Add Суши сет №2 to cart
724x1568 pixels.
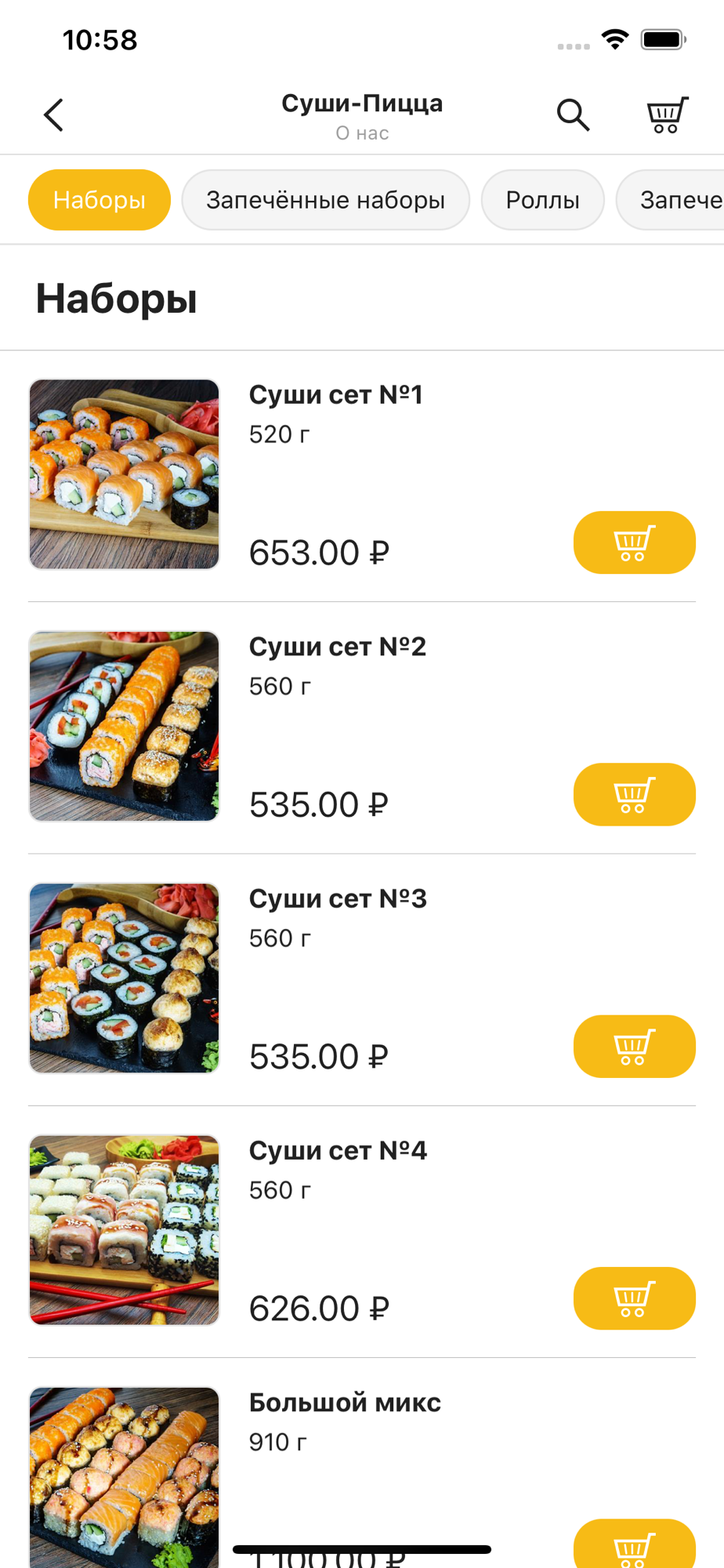tap(634, 794)
